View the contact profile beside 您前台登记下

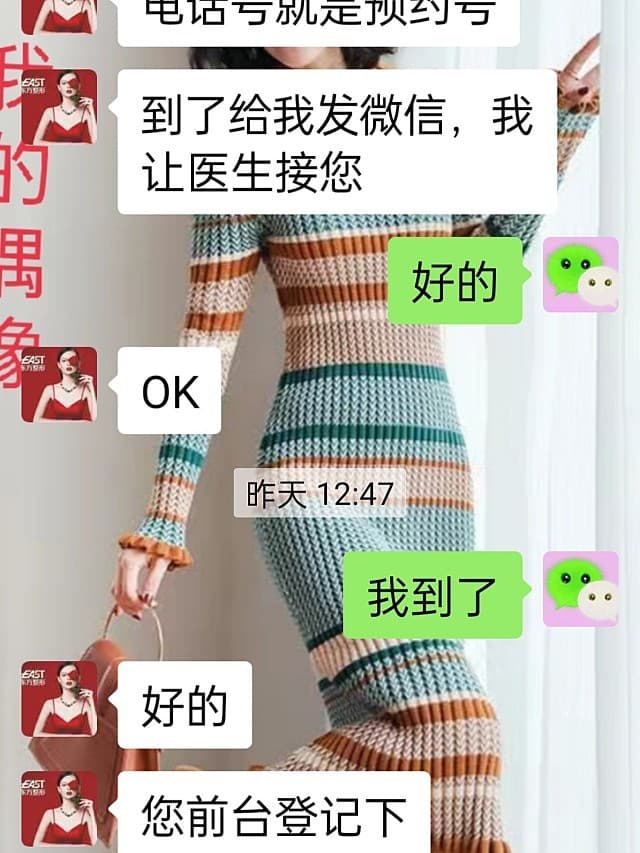point(59,810)
